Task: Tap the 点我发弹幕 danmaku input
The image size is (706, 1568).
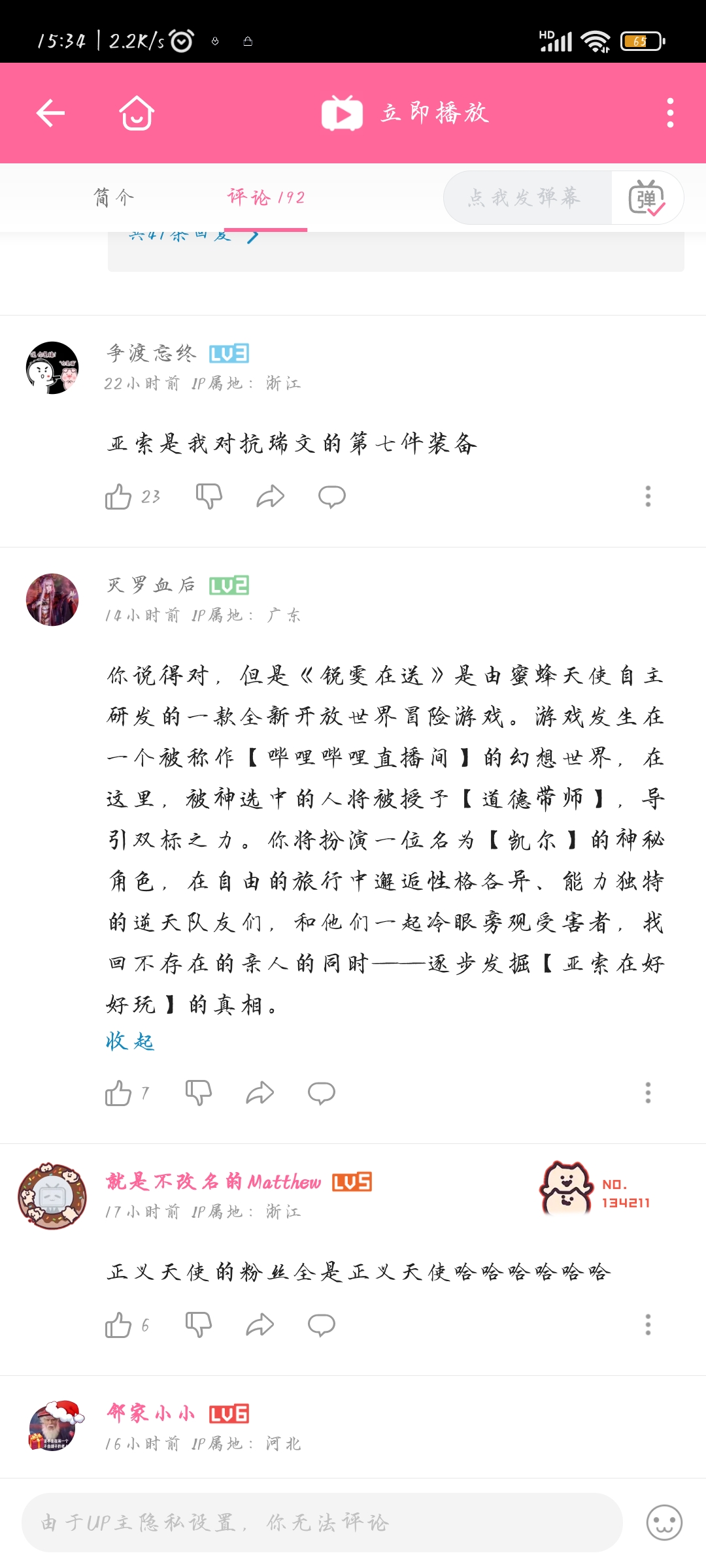Action: point(527,197)
